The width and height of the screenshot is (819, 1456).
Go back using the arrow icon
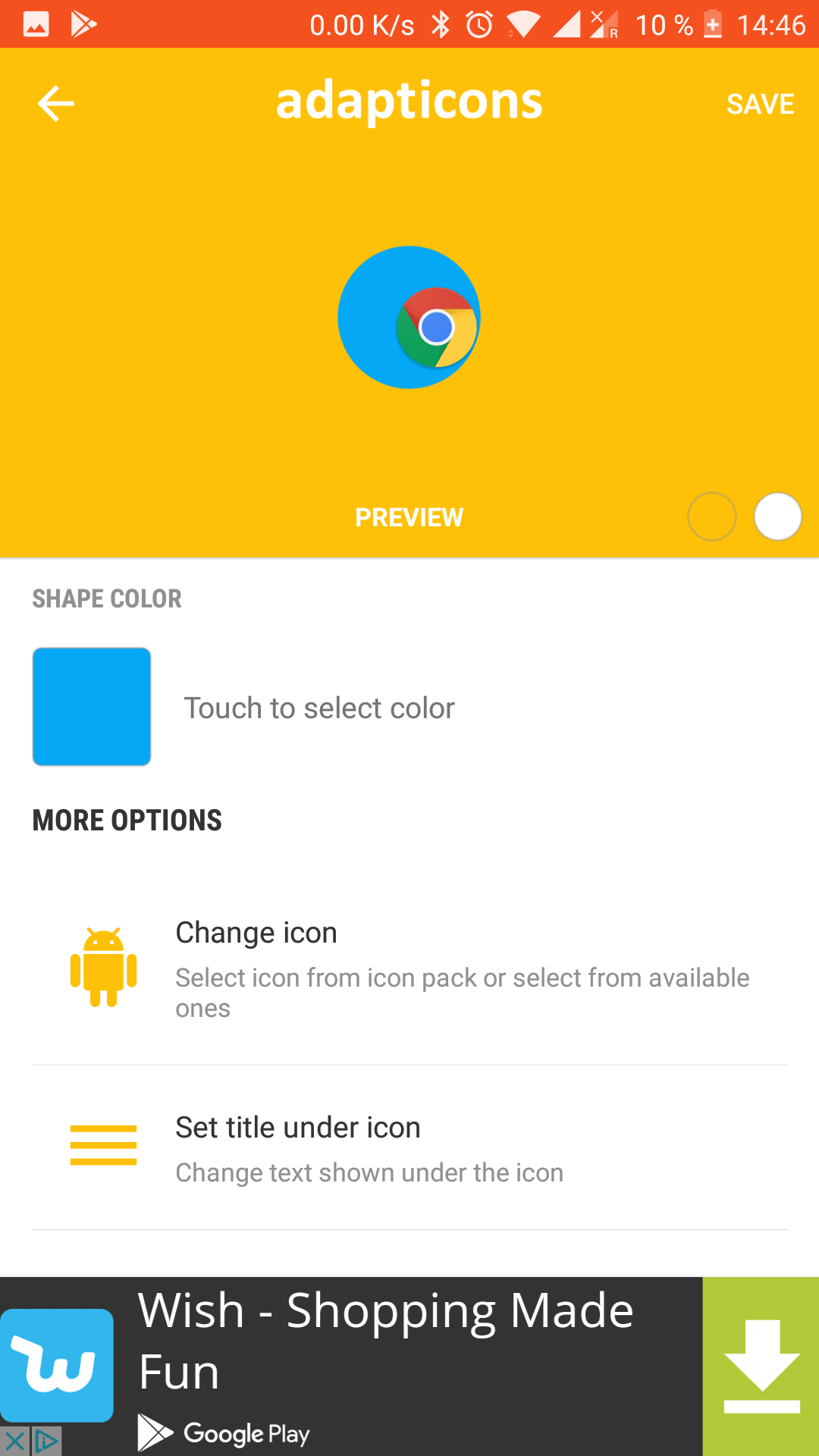55,103
